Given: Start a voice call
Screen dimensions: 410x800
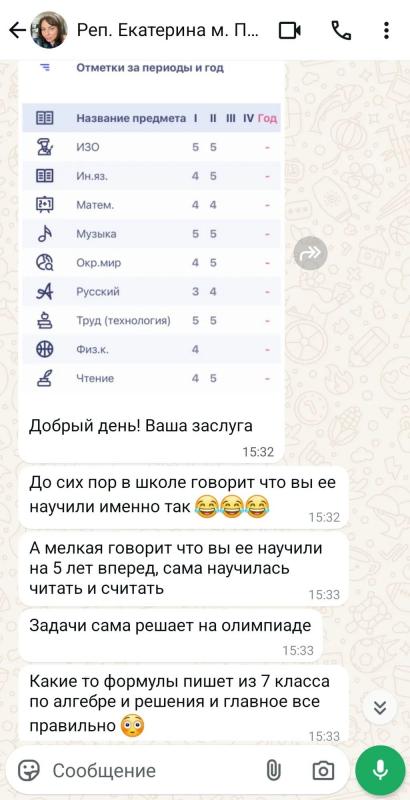Looking at the screenshot, I should [x=341, y=31].
